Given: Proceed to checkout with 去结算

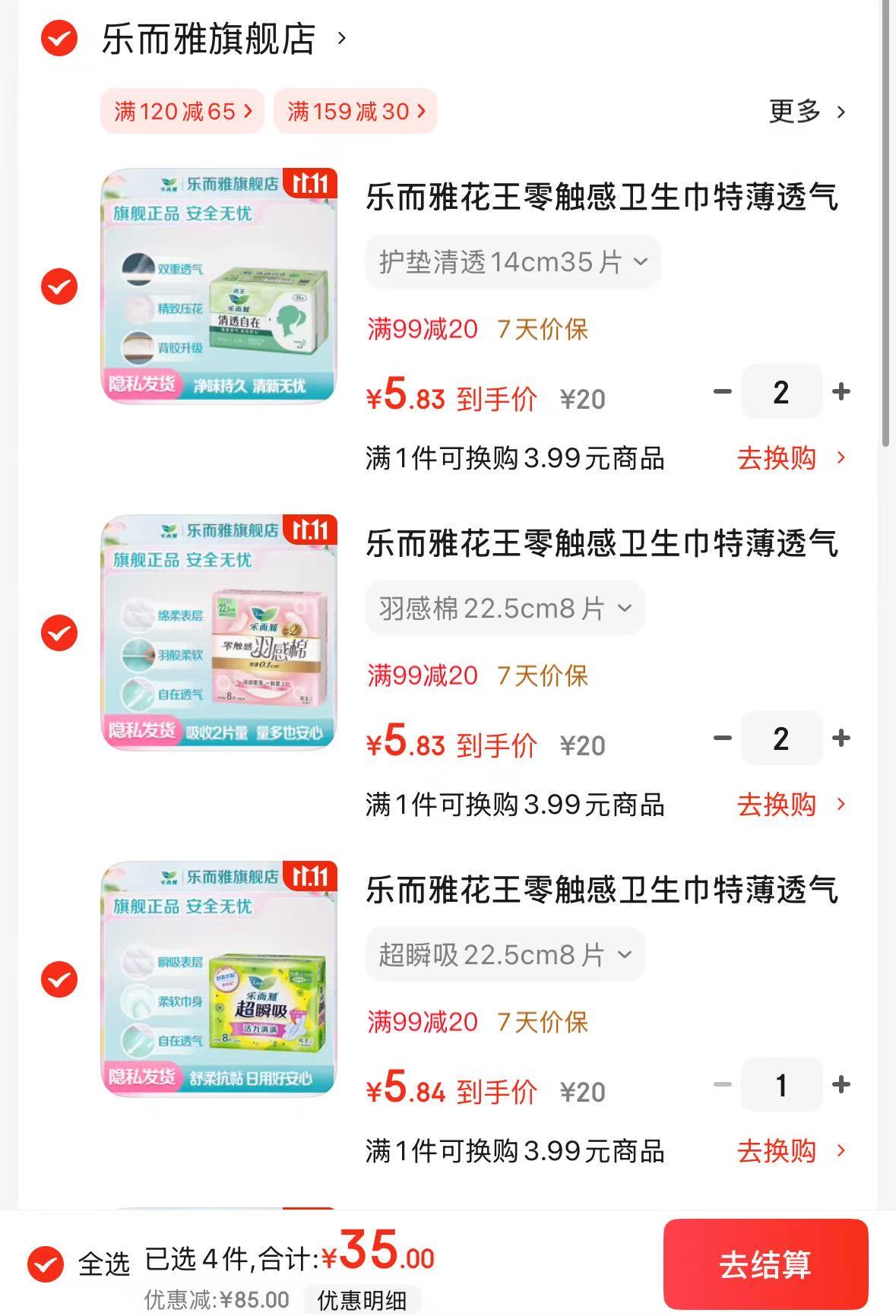Looking at the screenshot, I should coord(765,1264).
